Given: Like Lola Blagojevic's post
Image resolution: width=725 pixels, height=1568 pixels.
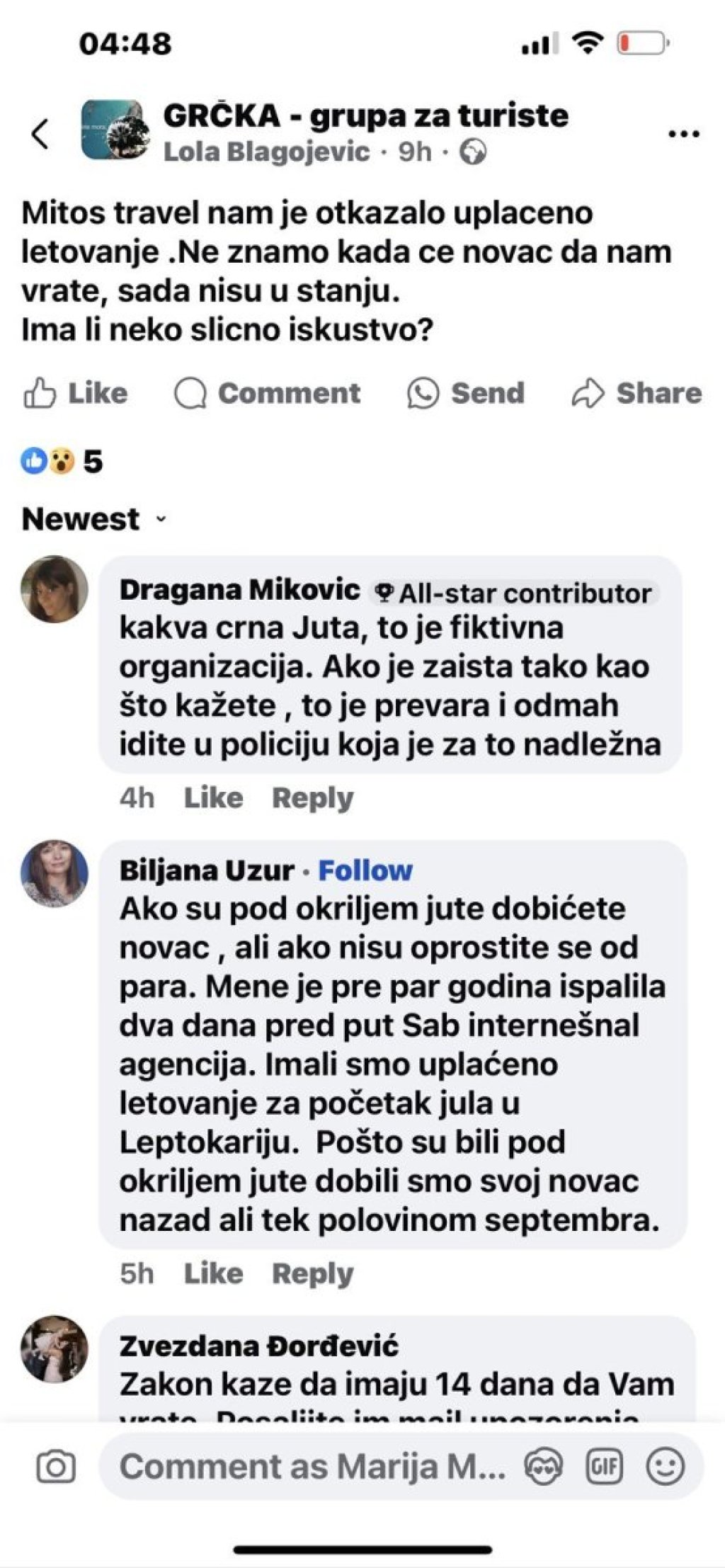Looking at the screenshot, I should click(x=76, y=393).
